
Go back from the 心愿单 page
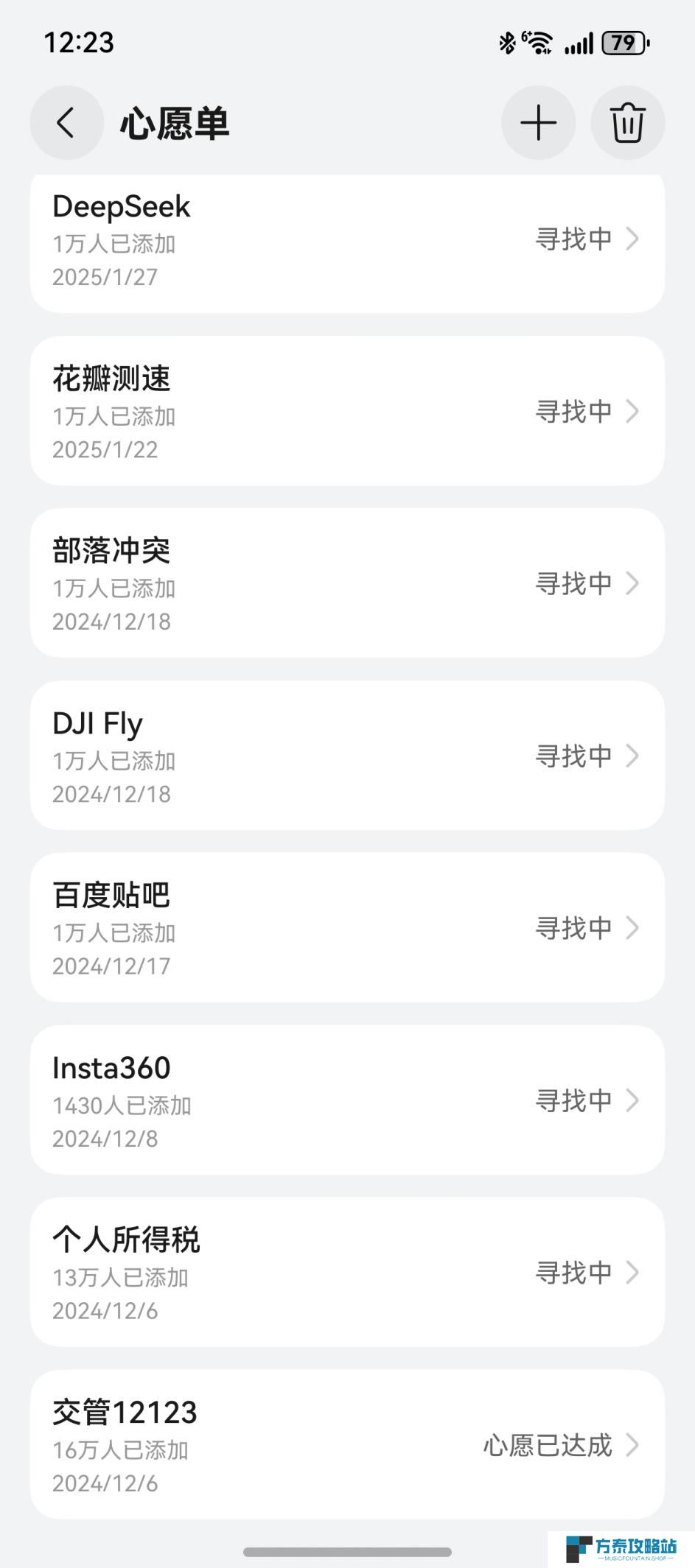click(66, 122)
